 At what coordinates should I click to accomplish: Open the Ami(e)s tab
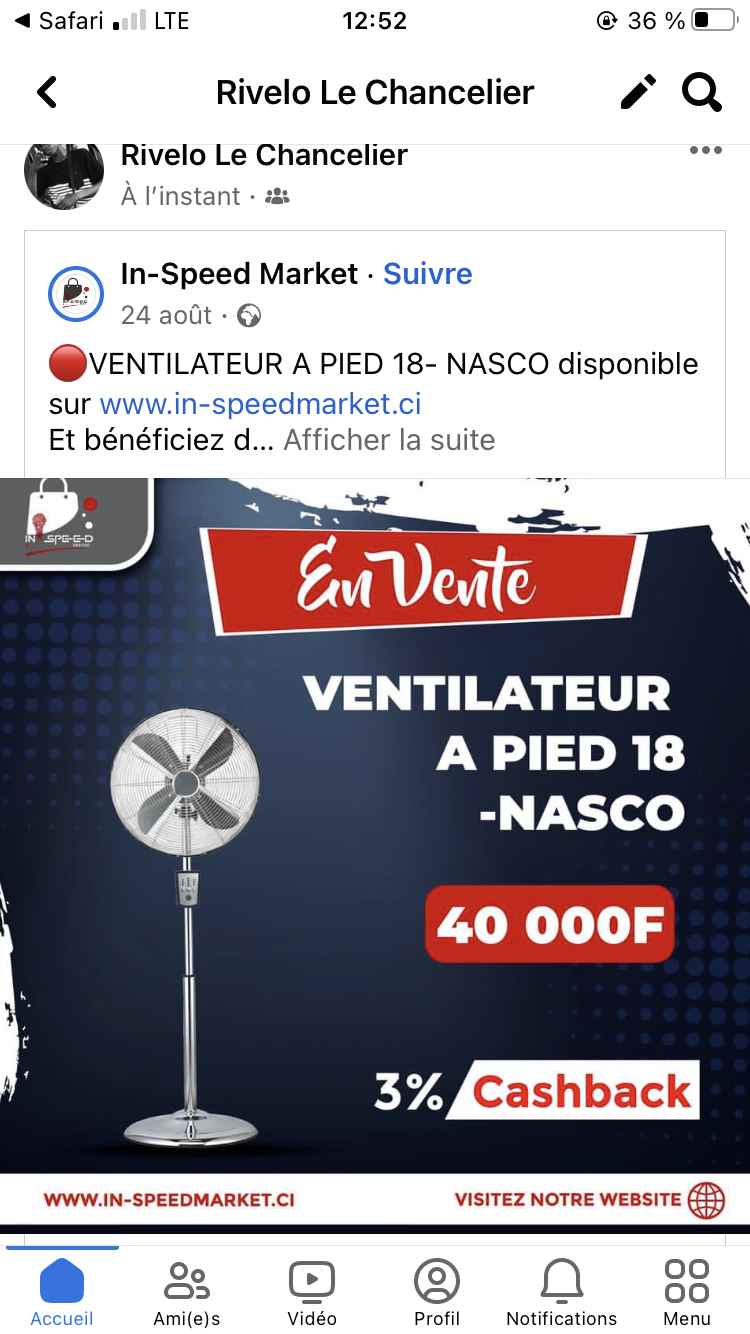(x=187, y=1292)
